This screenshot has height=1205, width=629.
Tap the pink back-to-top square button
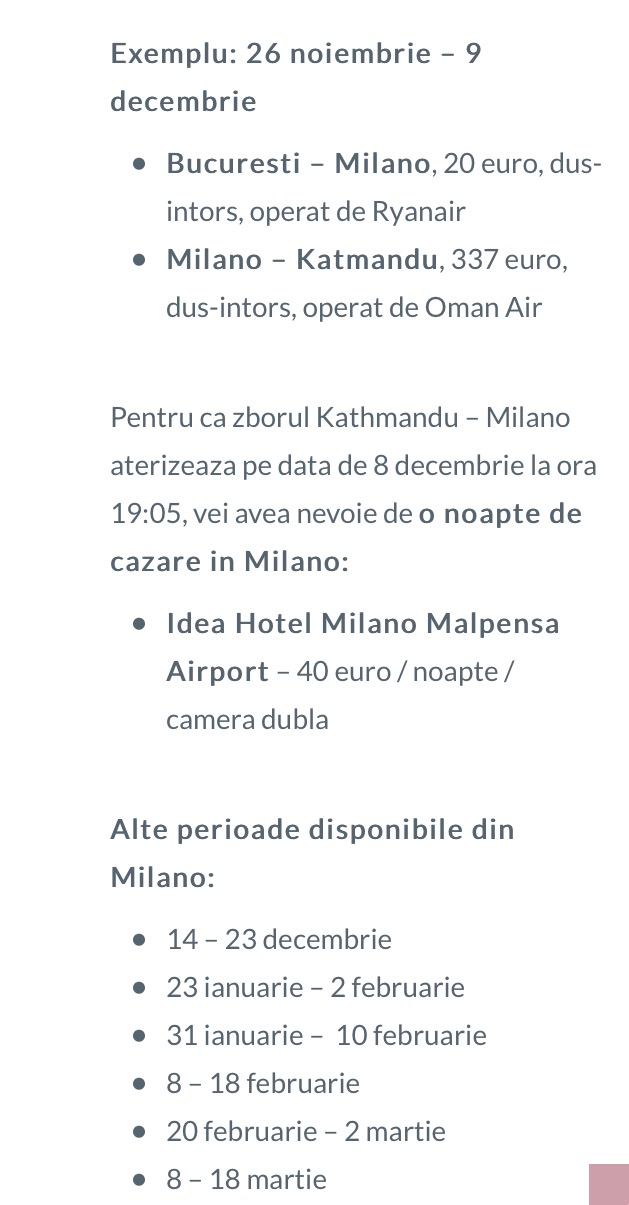608,1183
